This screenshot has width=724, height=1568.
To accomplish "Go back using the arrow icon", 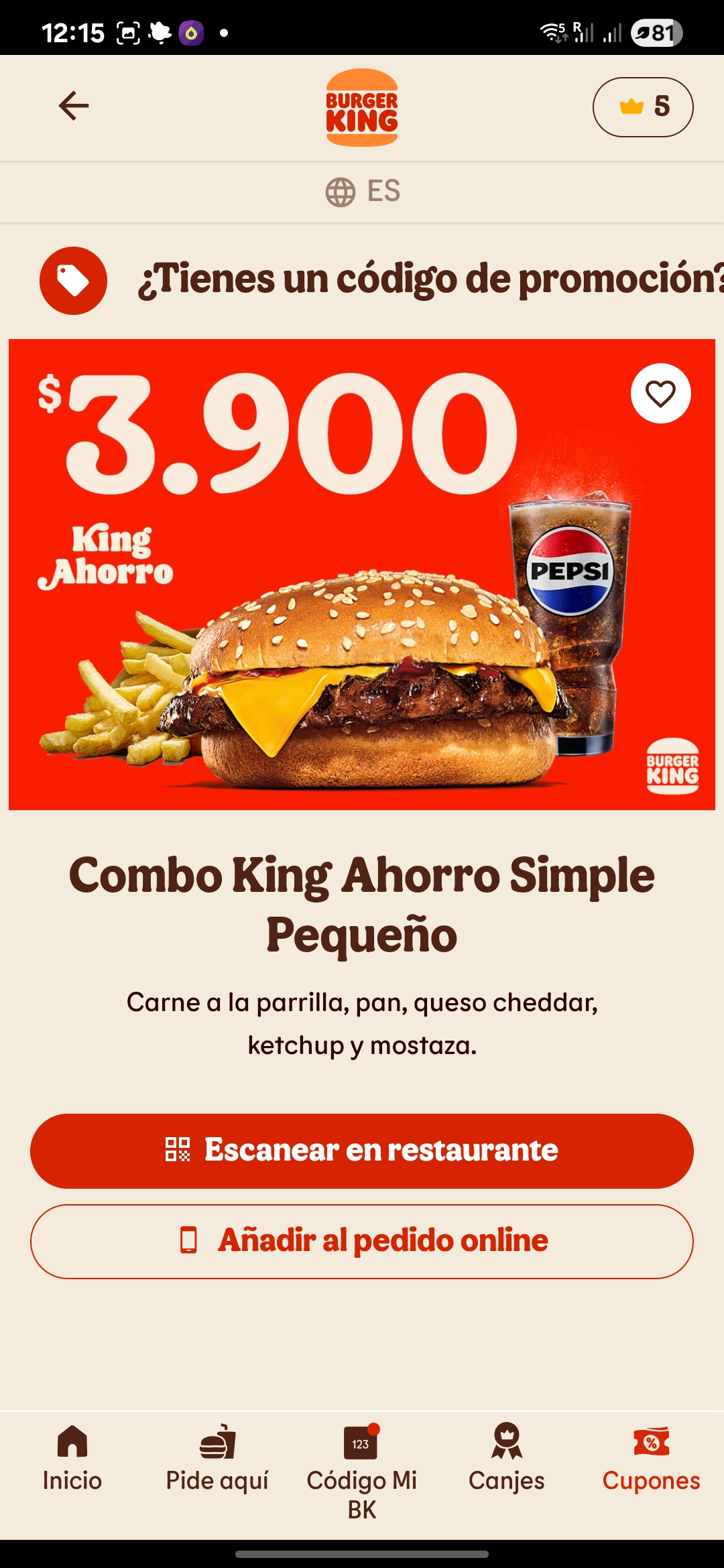I will pyautogui.click(x=74, y=106).
